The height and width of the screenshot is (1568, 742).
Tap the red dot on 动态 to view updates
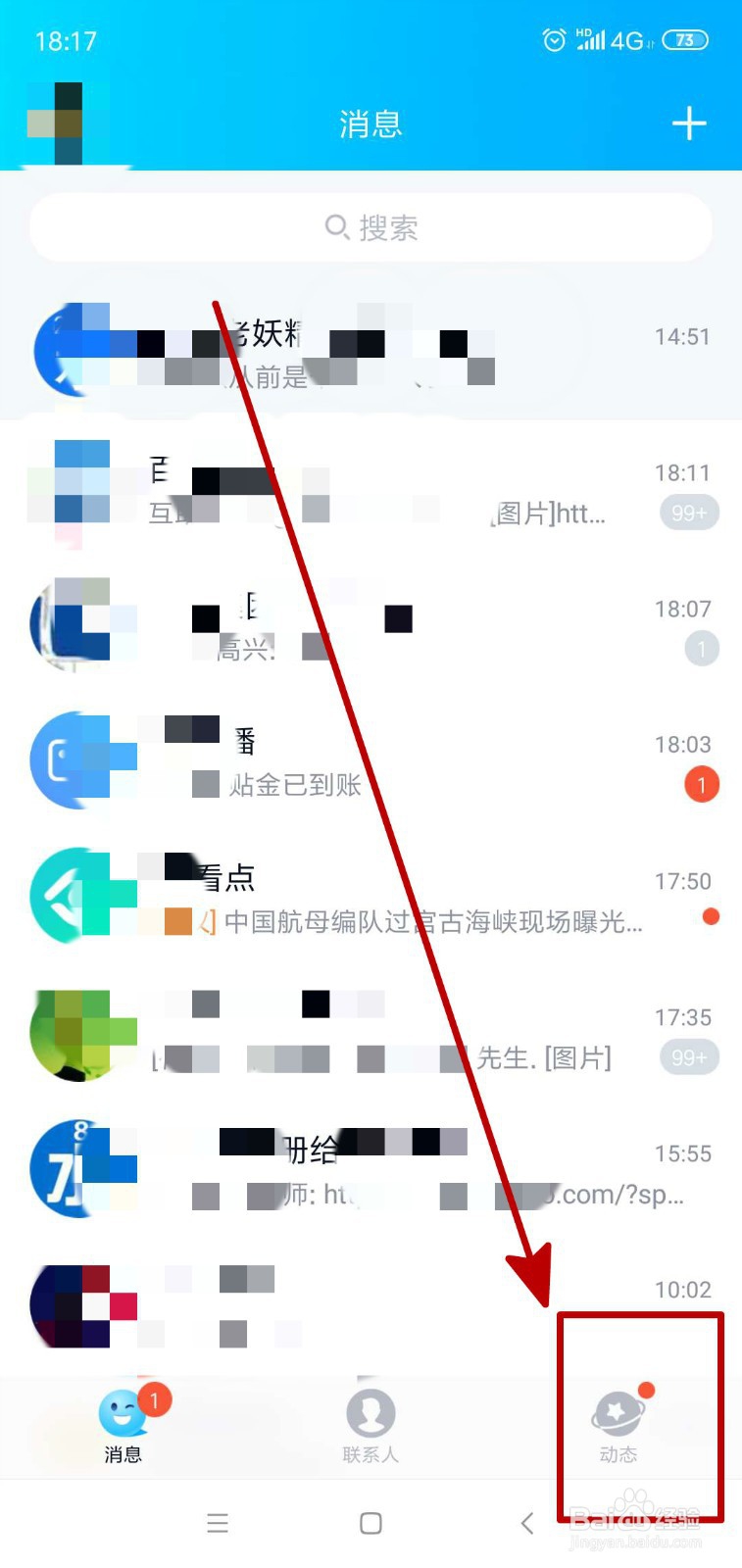646,1388
